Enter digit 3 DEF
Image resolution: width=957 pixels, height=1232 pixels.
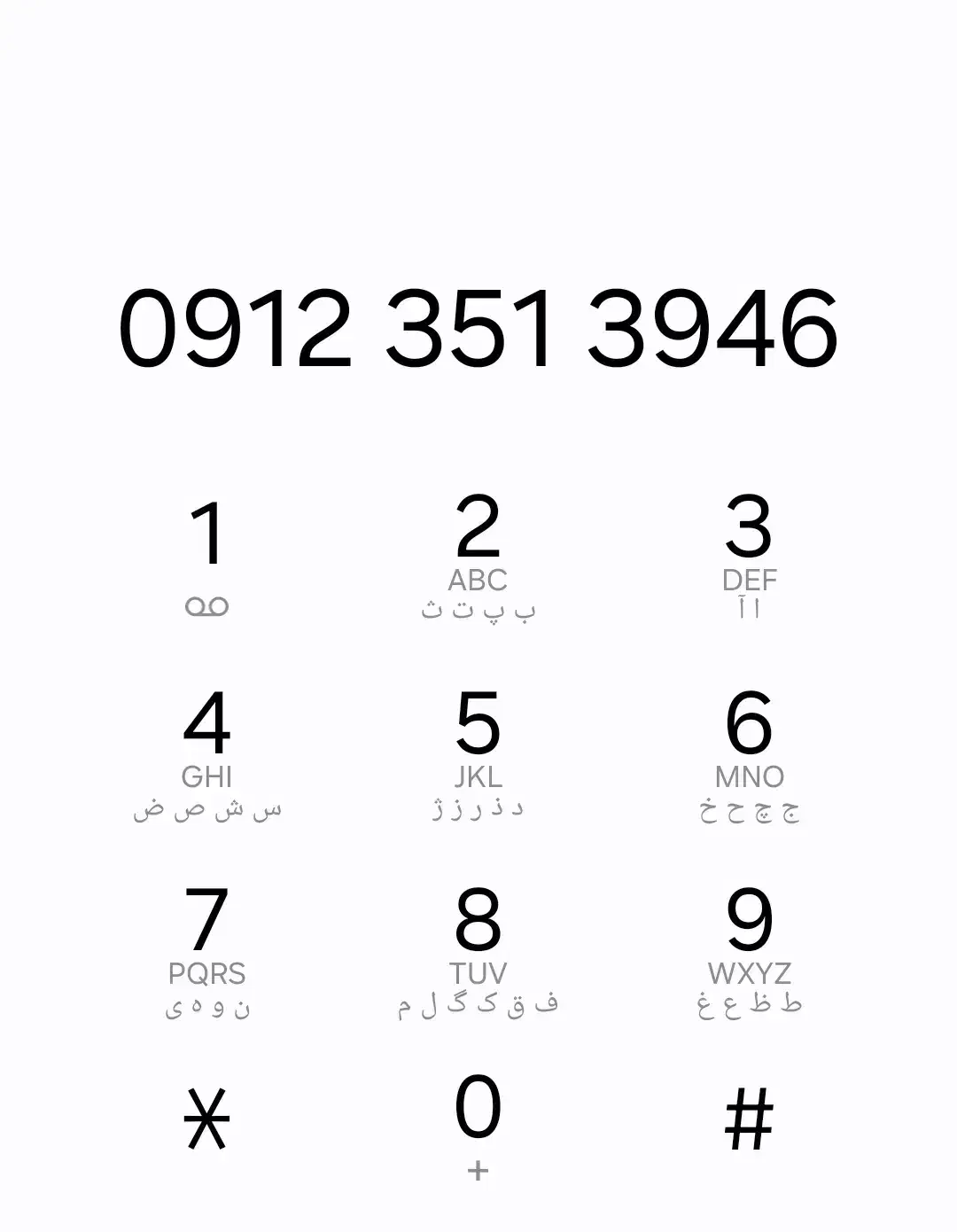click(x=749, y=554)
